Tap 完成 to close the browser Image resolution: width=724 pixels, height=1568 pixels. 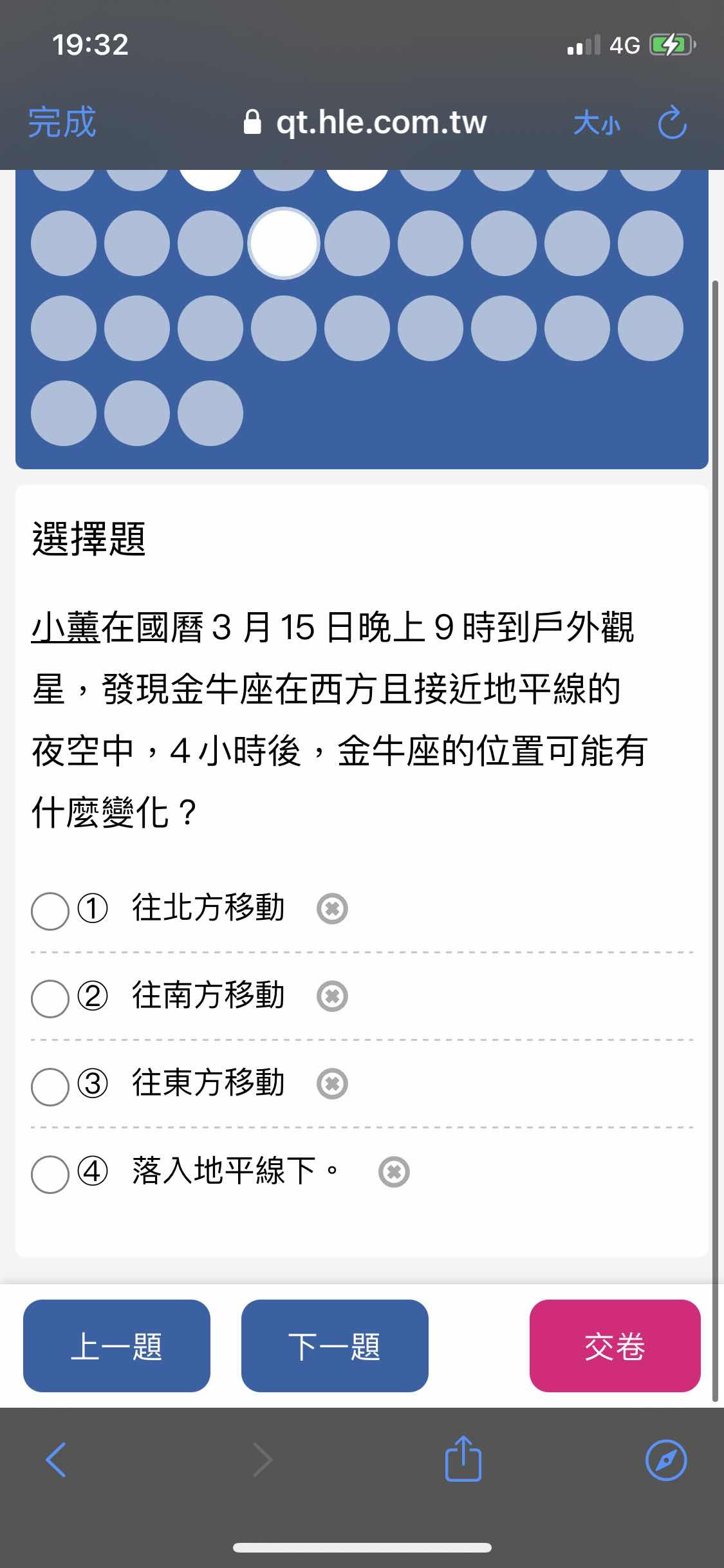(x=62, y=122)
